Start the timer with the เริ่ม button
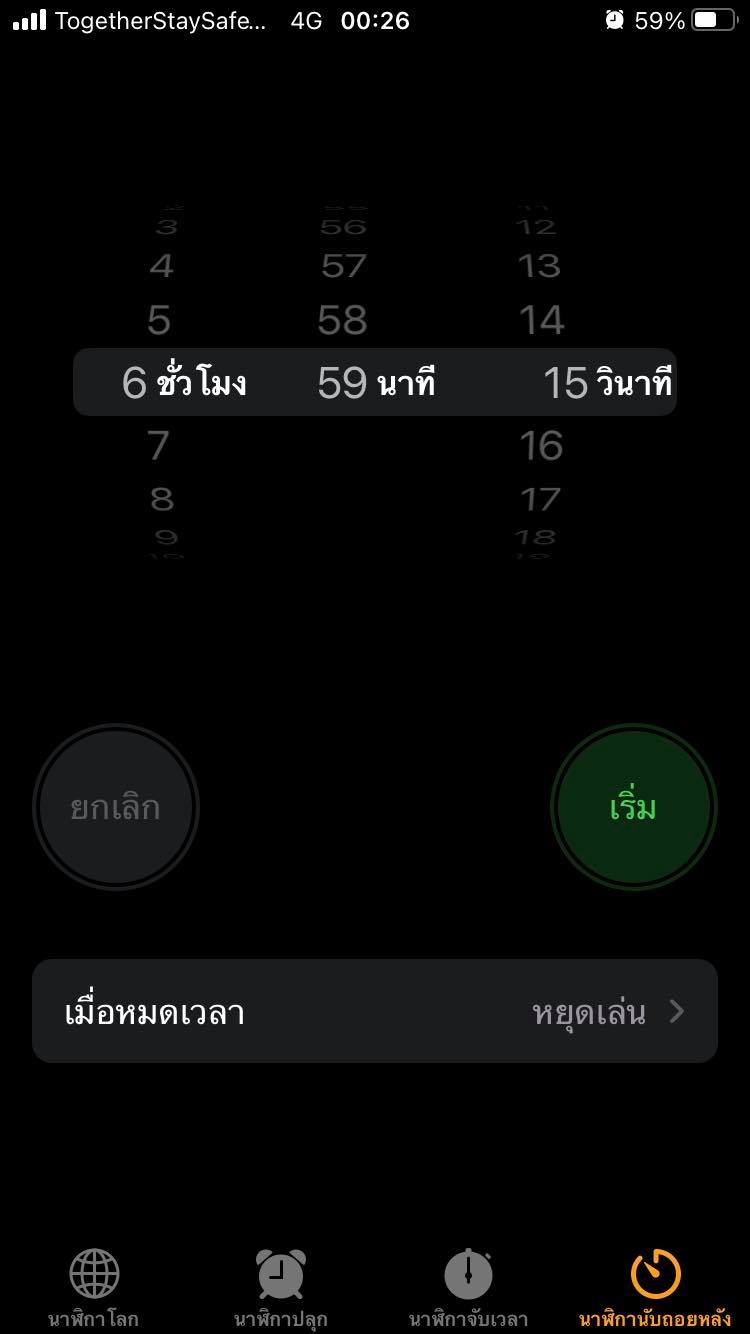 pyautogui.click(x=633, y=807)
